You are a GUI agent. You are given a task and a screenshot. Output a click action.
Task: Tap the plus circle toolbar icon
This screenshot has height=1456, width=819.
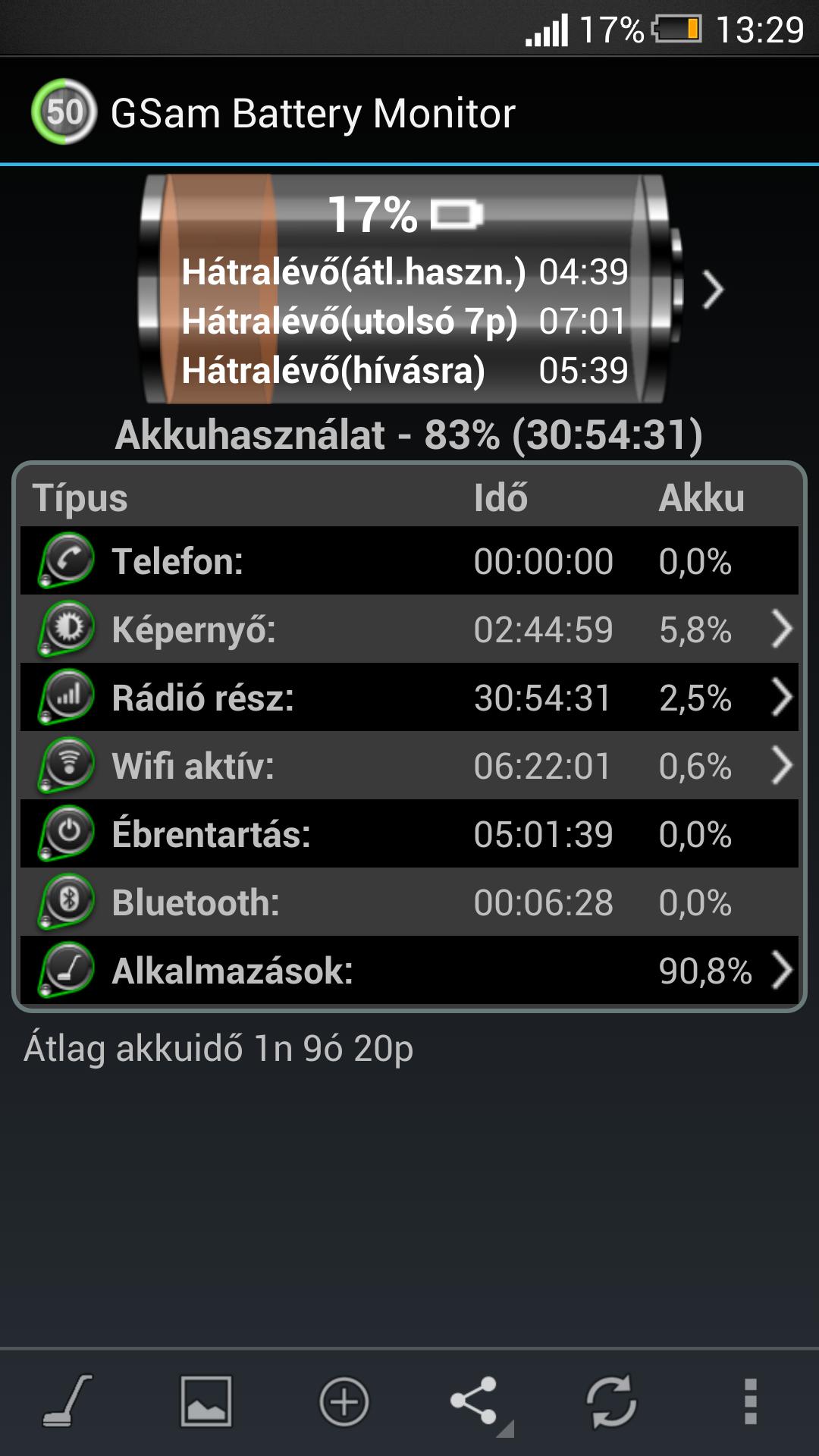[344, 1401]
